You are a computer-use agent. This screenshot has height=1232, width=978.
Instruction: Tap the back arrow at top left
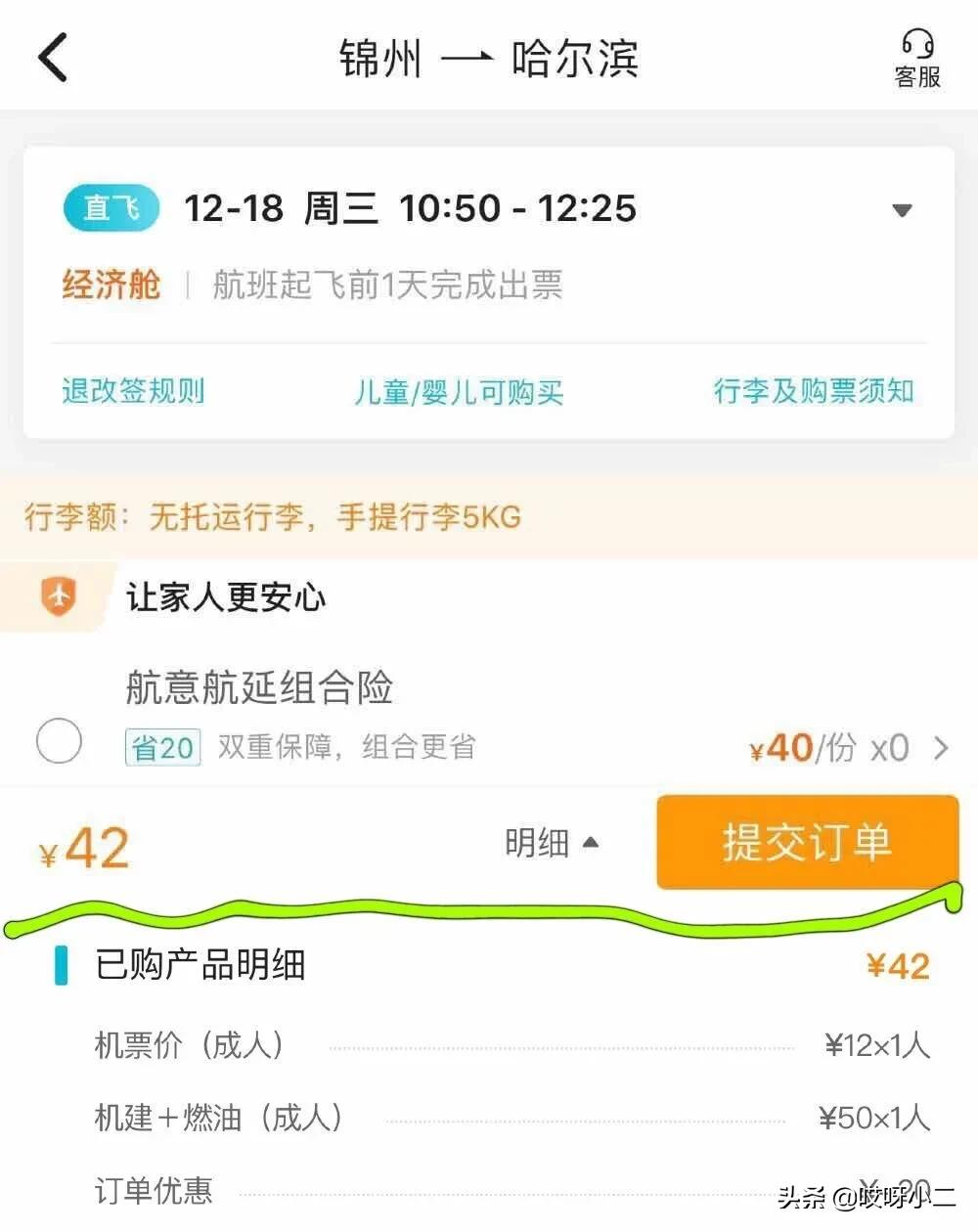[51, 57]
